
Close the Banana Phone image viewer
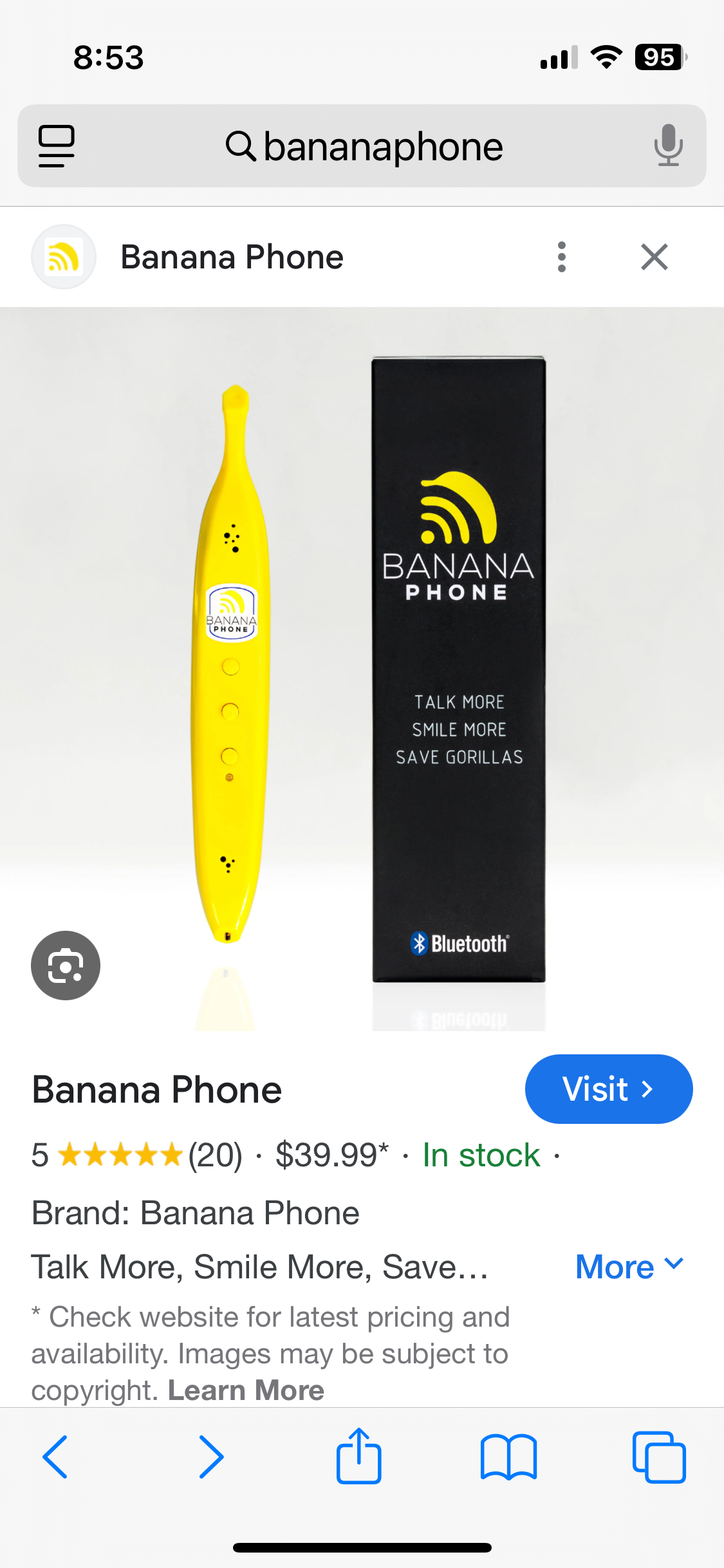[654, 257]
